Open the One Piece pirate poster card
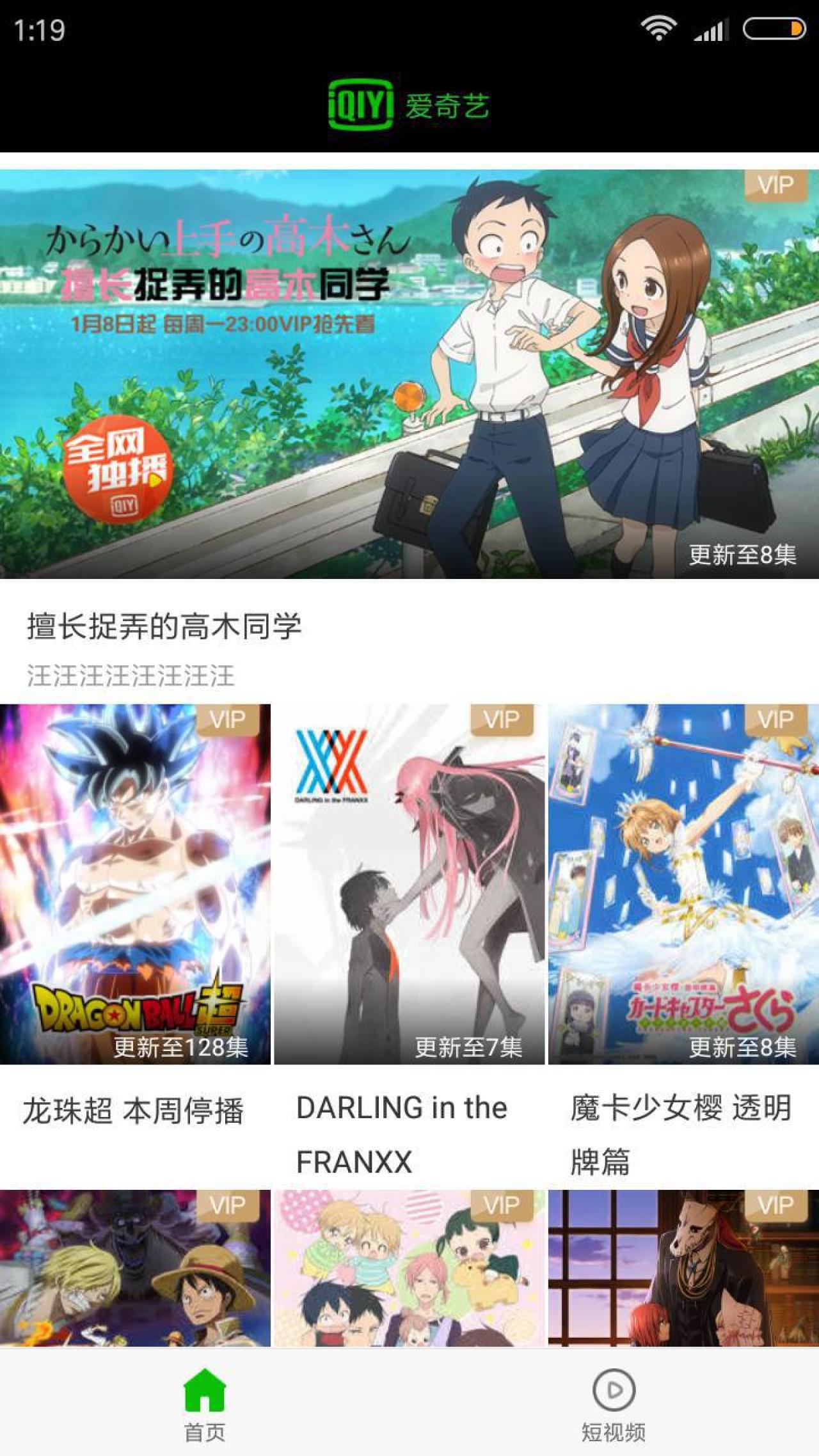819x1456 pixels. point(135,1268)
